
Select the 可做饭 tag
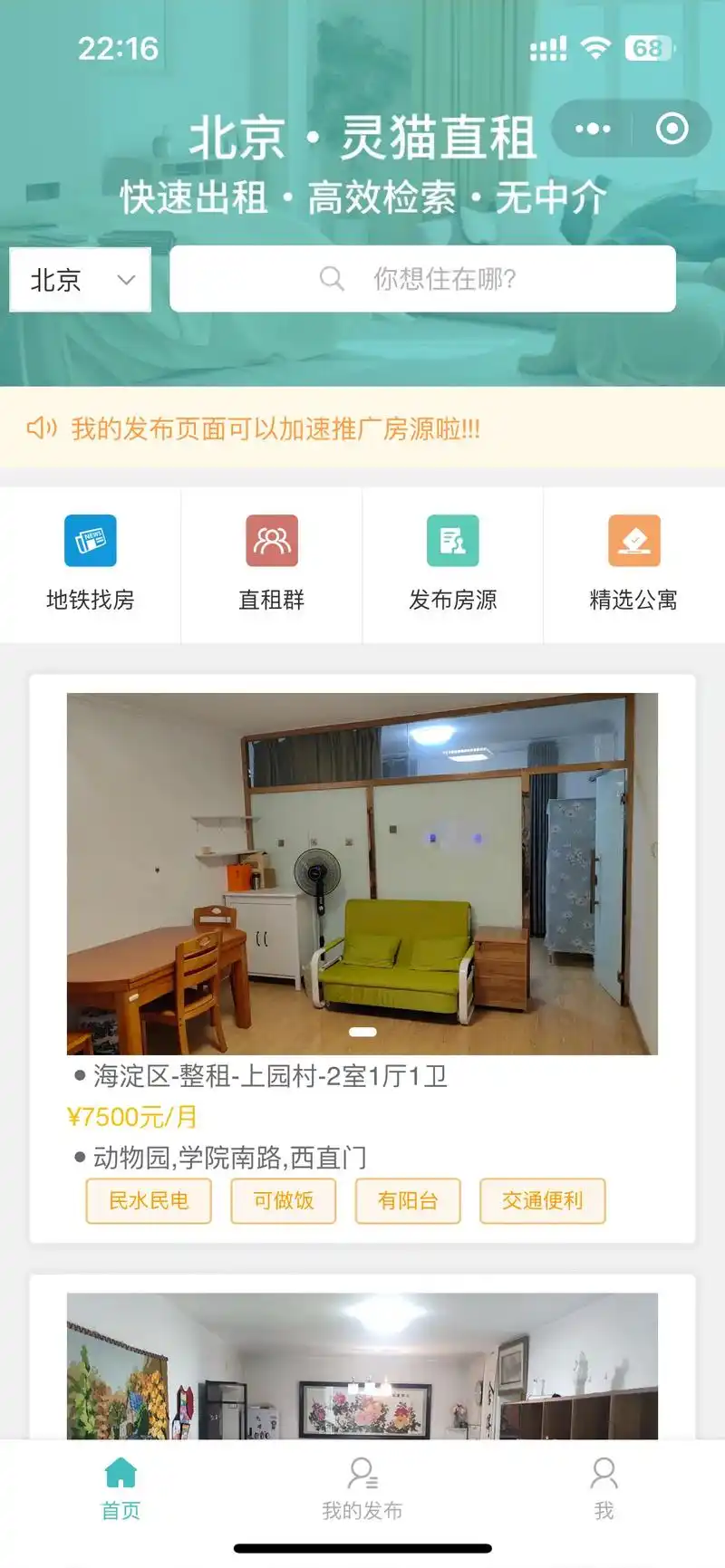coord(283,1201)
